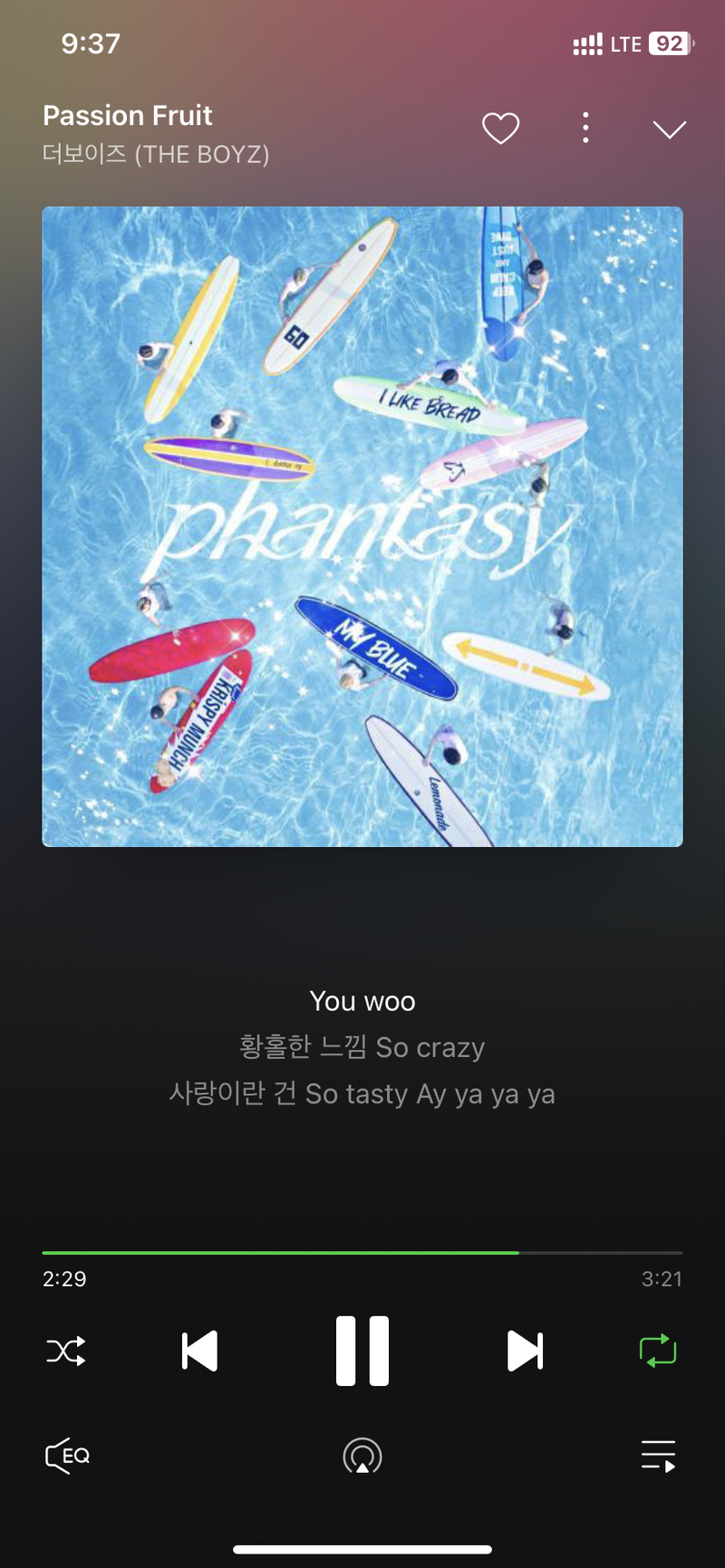Collapse the player with down chevron
Image resolution: width=725 pixels, height=1568 pixels.
pos(670,130)
